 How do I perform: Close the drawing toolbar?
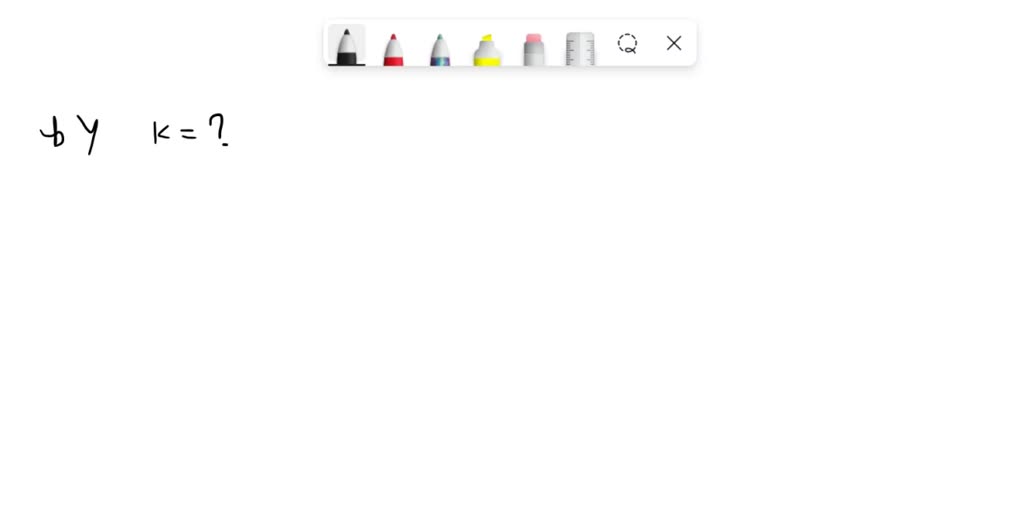674,43
